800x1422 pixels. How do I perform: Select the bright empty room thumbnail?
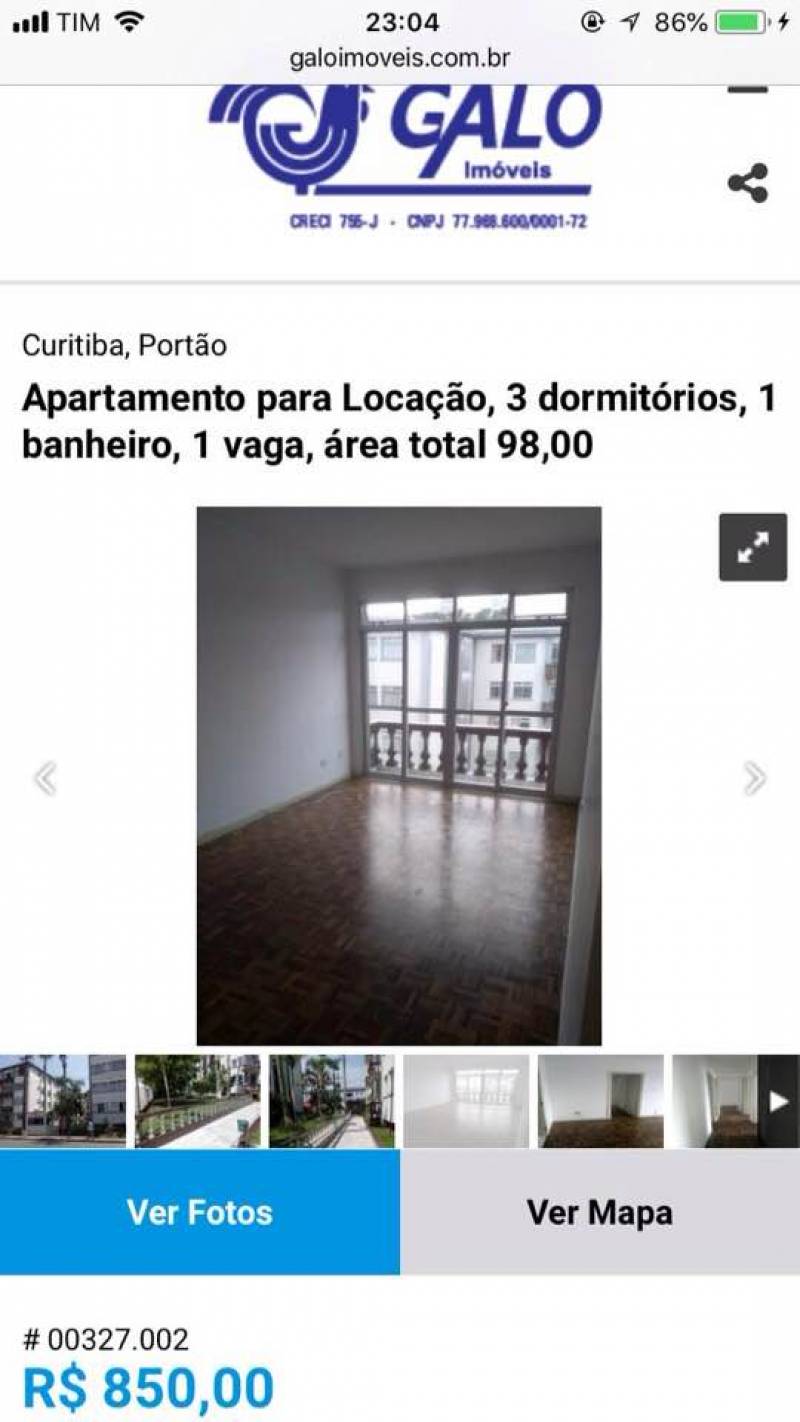466,1101
